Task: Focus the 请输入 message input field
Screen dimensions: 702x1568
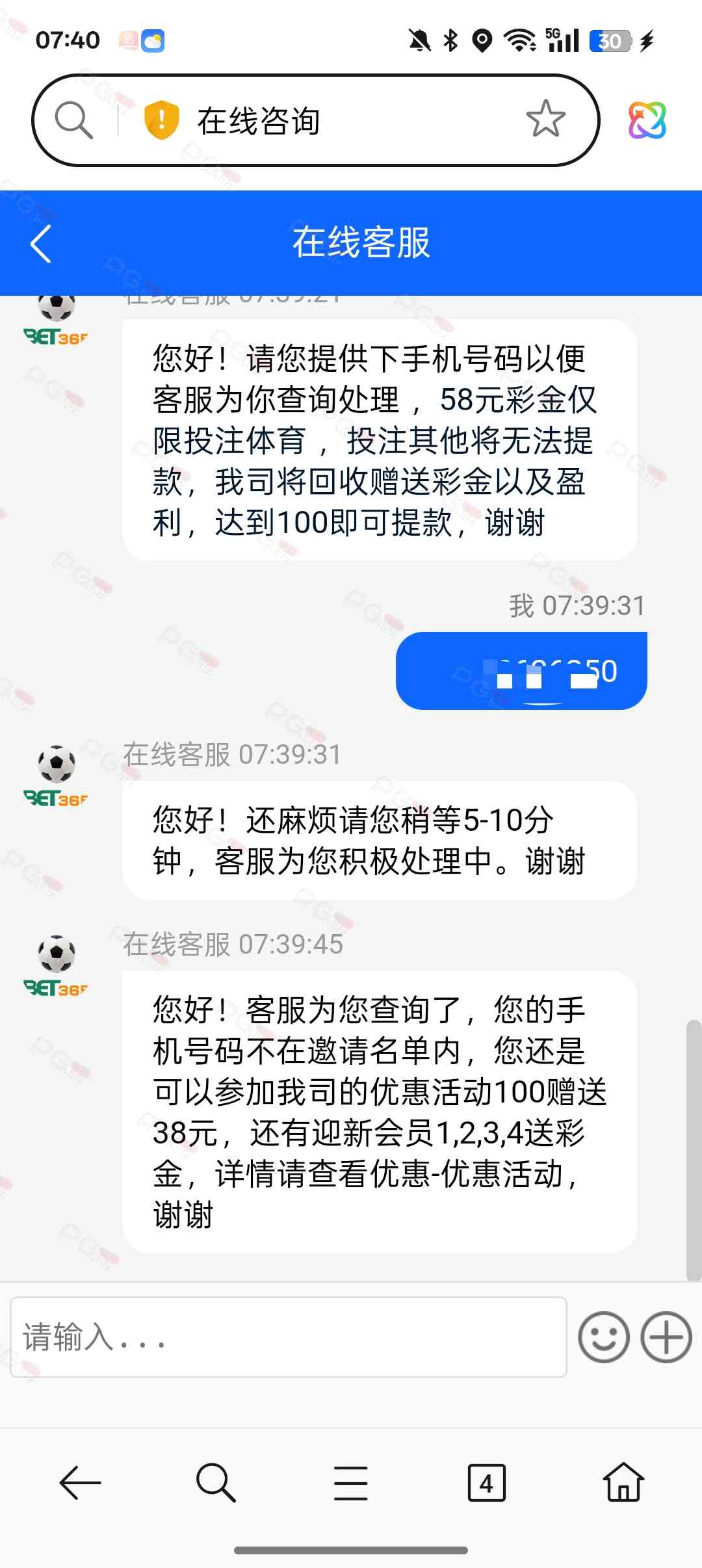Action: (288, 1337)
